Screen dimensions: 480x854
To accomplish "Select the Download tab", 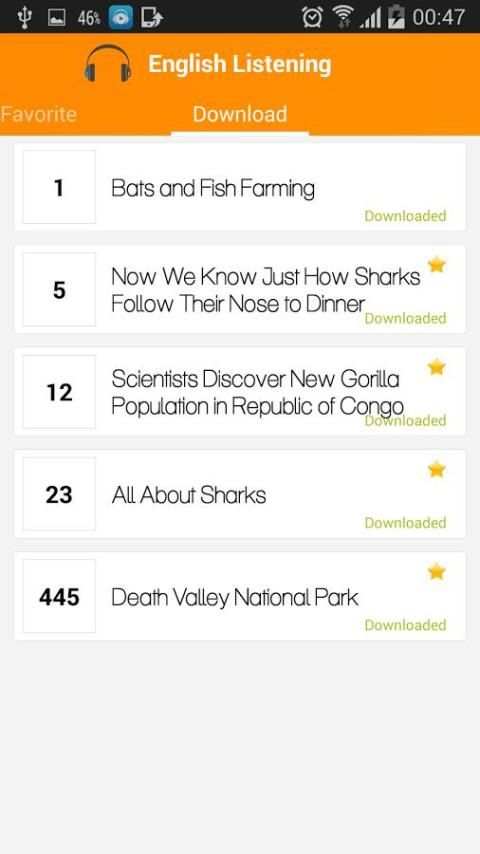I will tap(240, 114).
